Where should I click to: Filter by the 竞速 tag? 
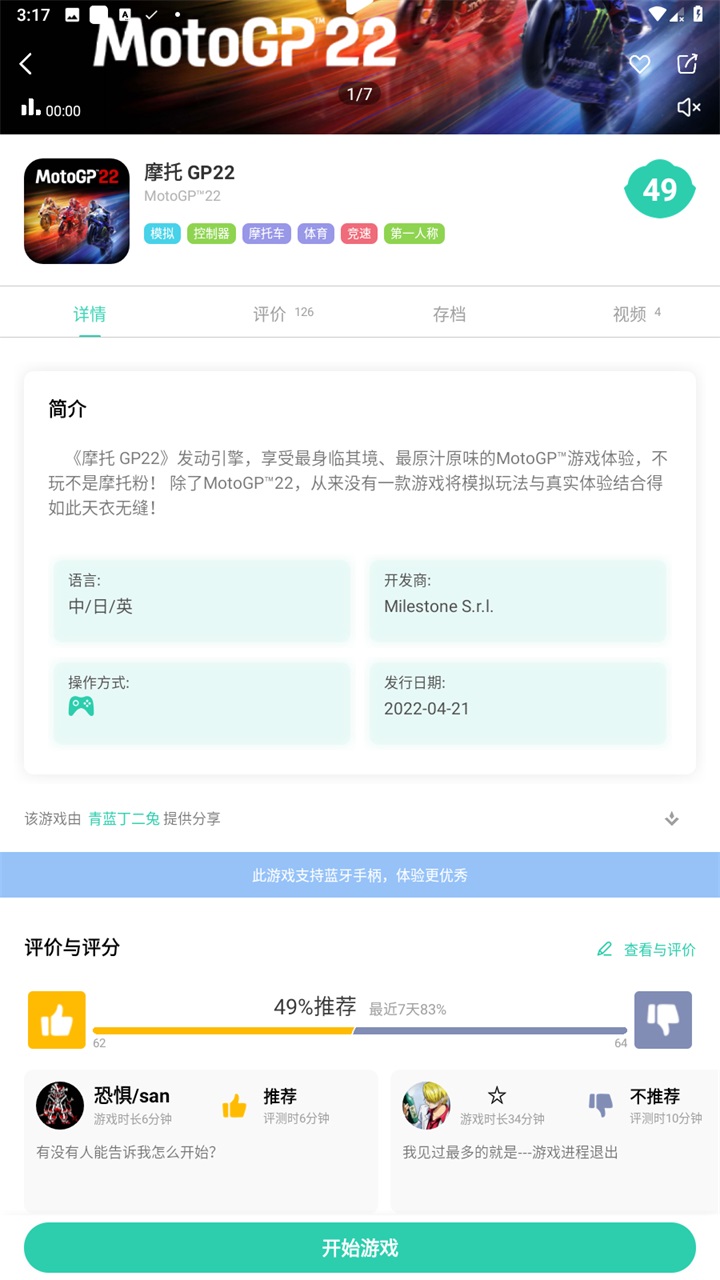pyautogui.click(x=359, y=234)
